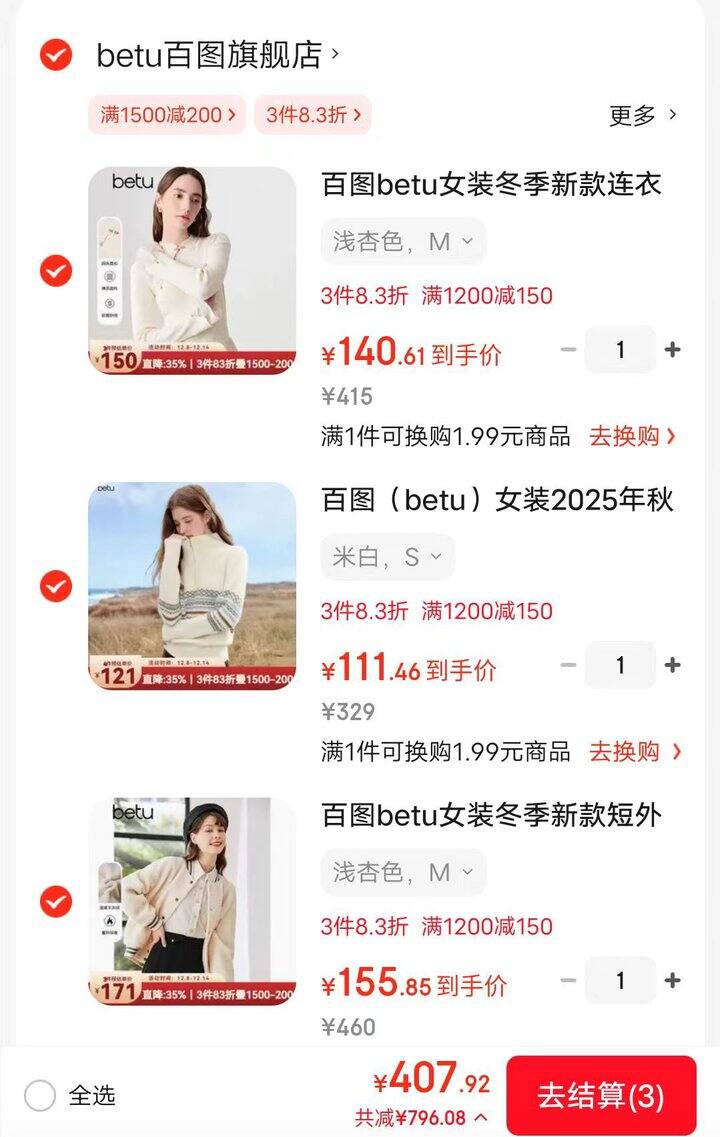
Task: Deselect the 连衣 dress item checkbox
Action: pos(56,270)
